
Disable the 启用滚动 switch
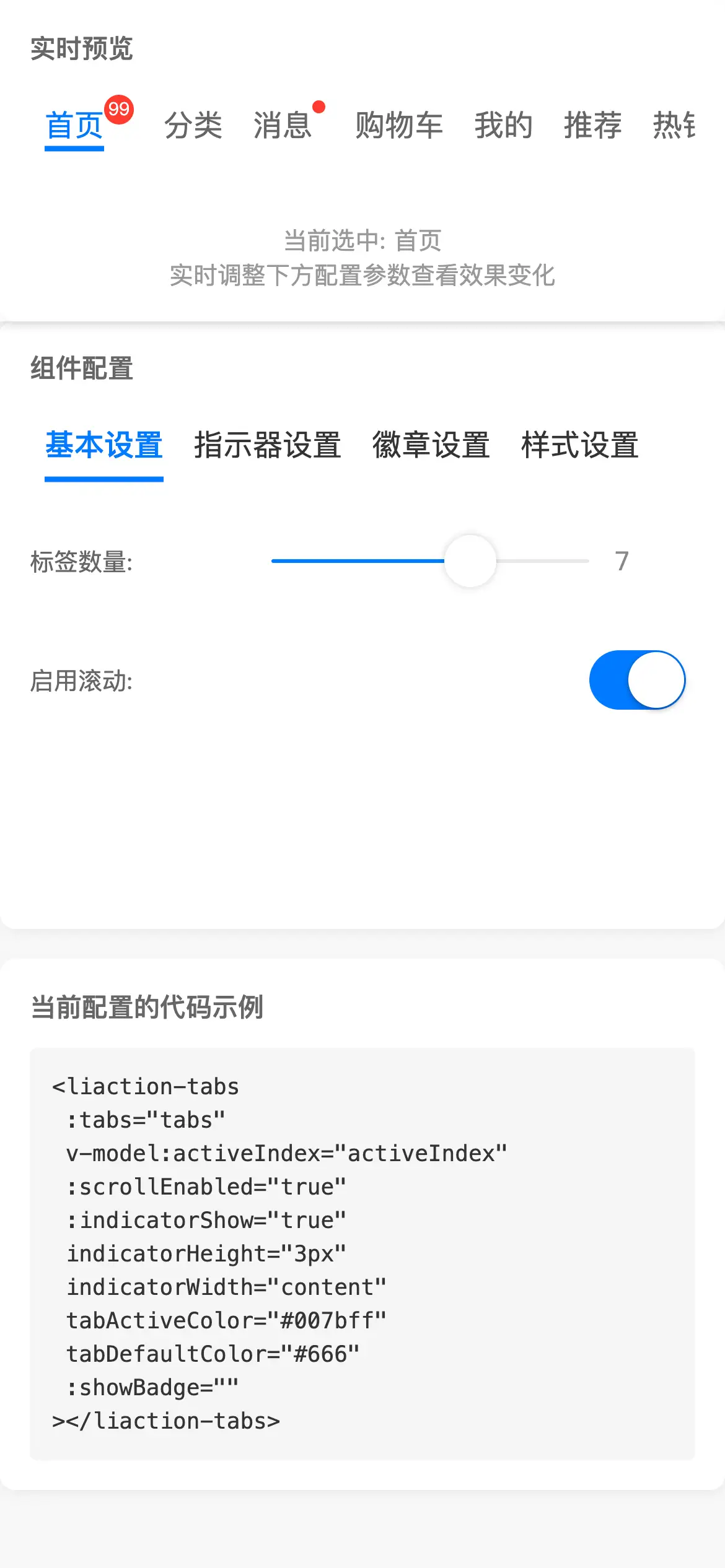pyautogui.click(x=636, y=680)
